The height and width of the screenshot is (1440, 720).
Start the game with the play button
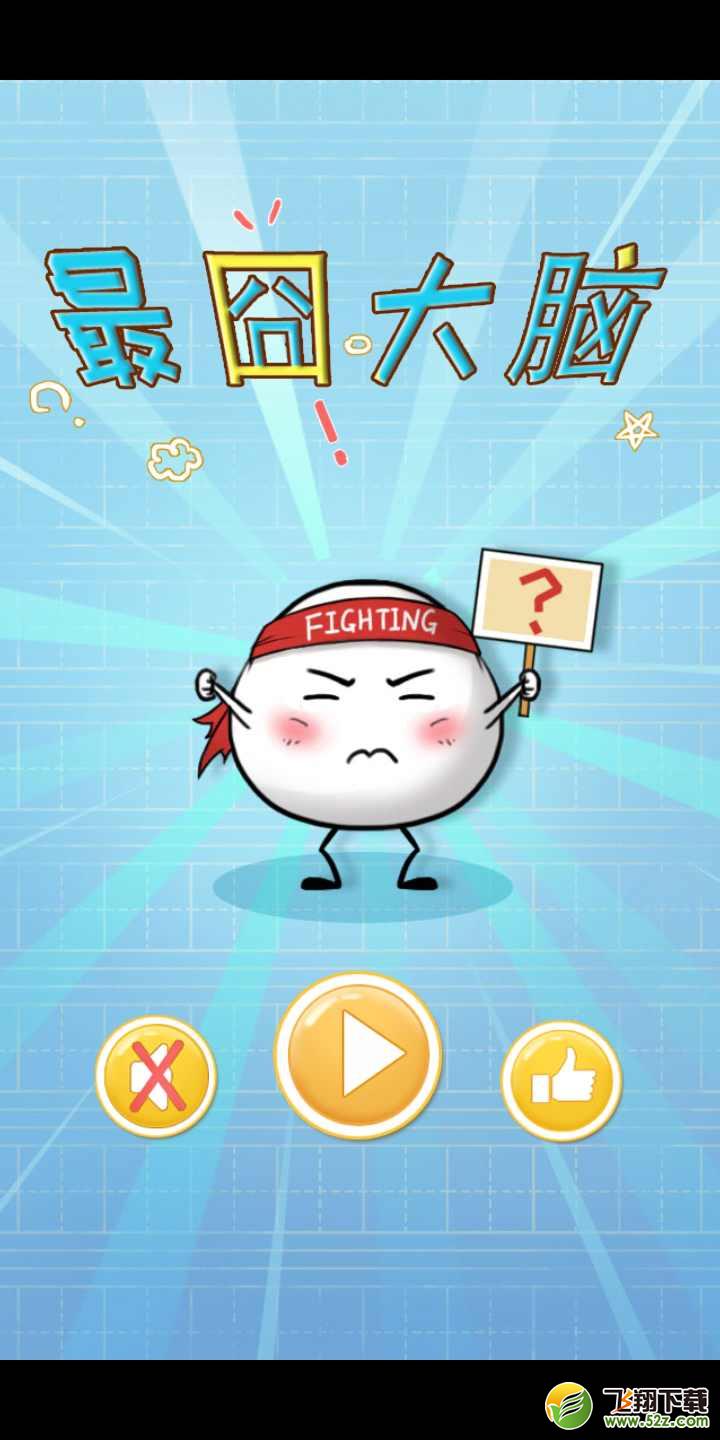point(358,1055)
